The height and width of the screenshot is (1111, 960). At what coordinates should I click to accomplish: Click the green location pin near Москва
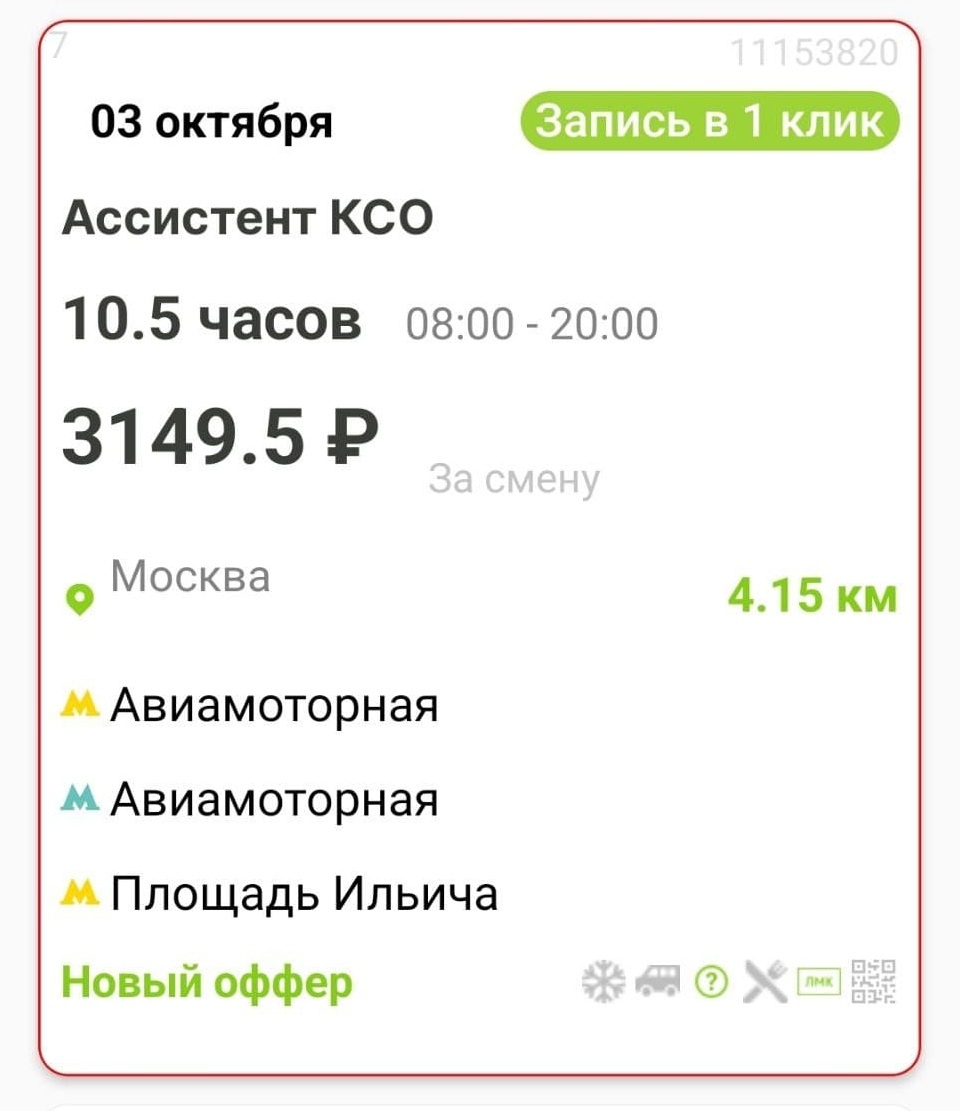80,597
